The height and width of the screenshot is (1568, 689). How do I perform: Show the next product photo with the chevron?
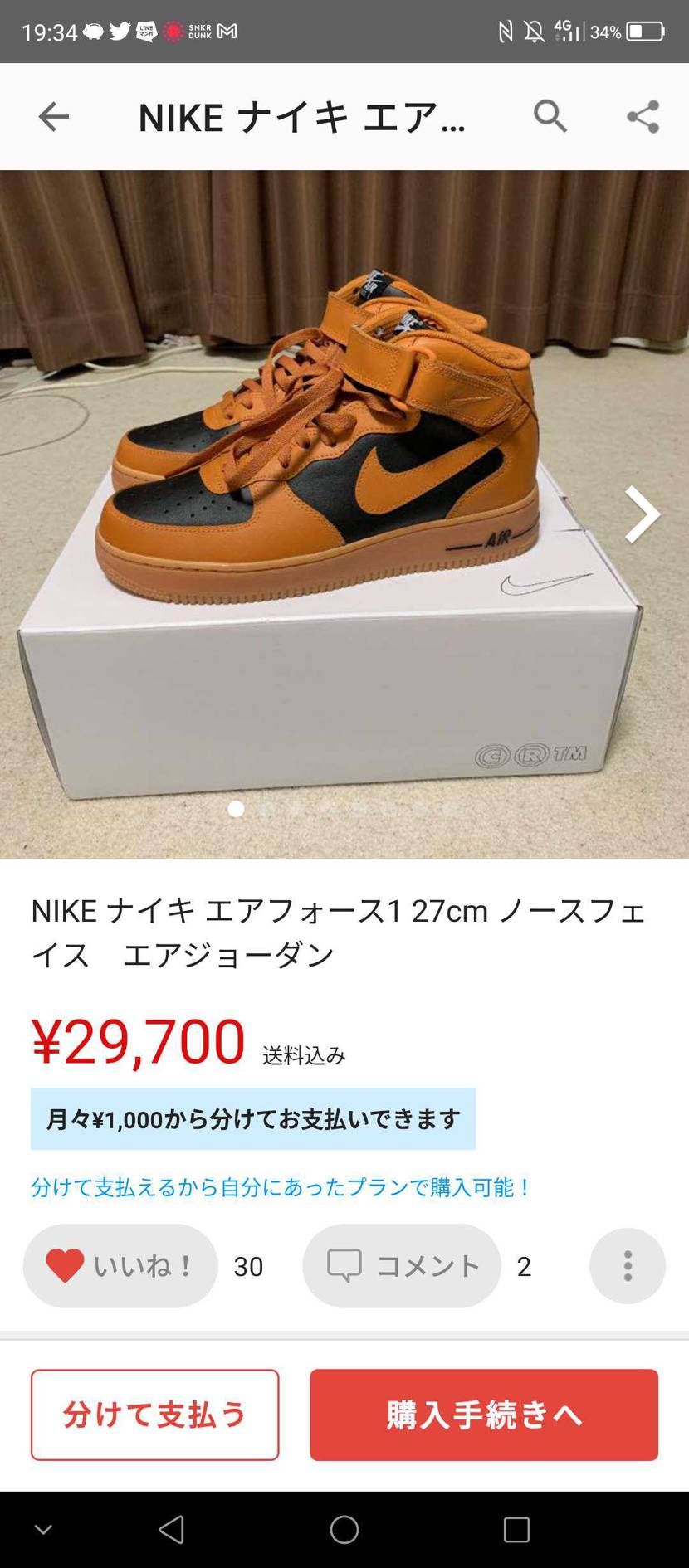tap(643, 514)
